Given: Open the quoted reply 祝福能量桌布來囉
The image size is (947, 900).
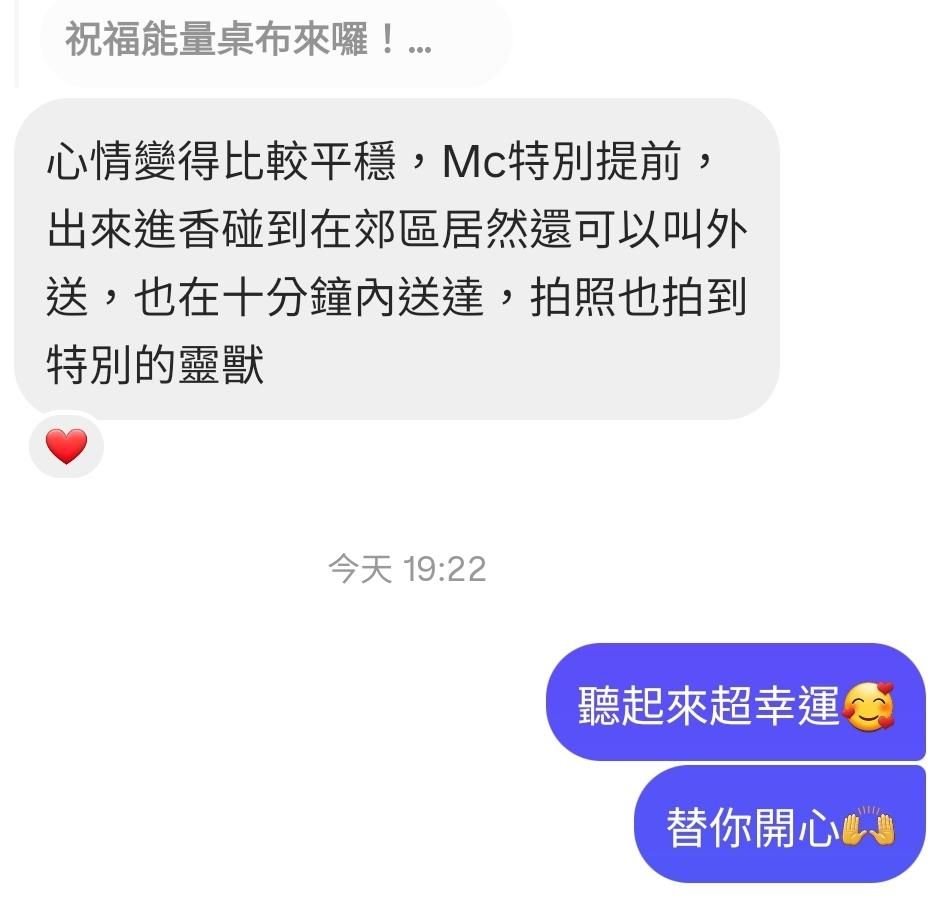Looking at the screenshot, I should pos(250,41).
